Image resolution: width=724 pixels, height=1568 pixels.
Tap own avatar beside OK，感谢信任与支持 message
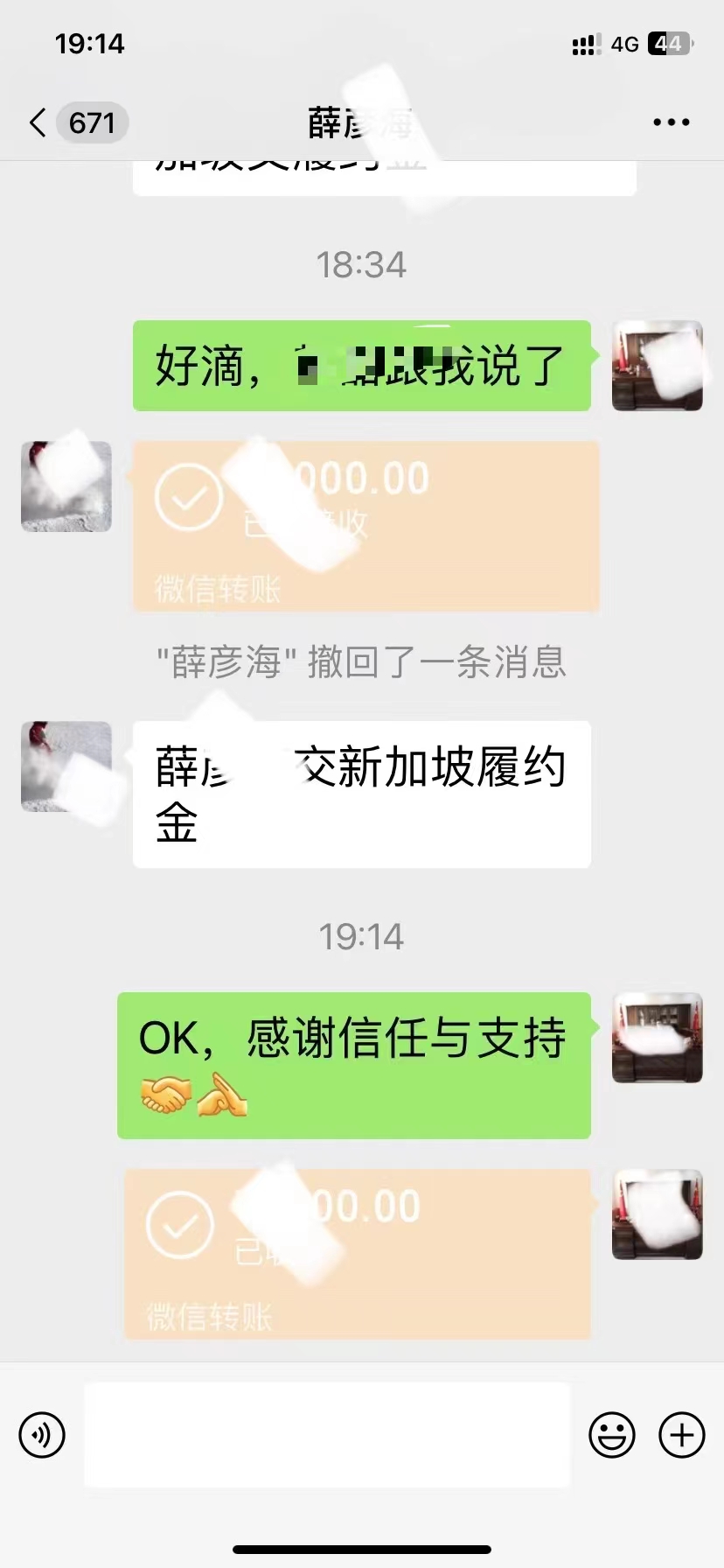point(658,1038)
